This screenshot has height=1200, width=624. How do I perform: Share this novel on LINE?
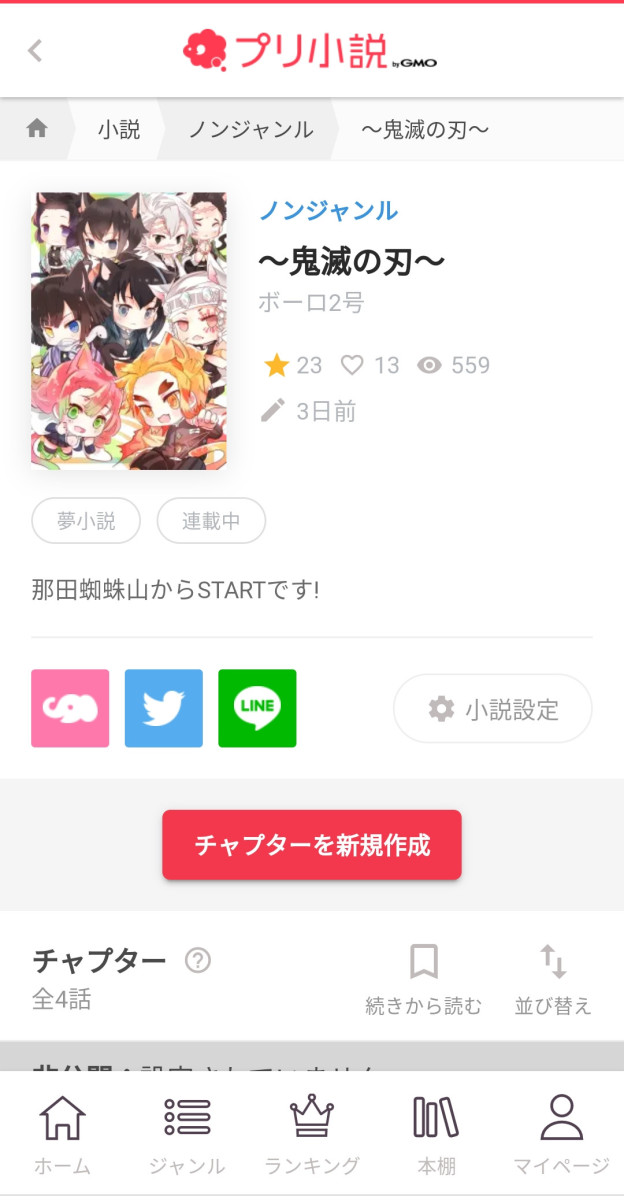pos(257,708)
